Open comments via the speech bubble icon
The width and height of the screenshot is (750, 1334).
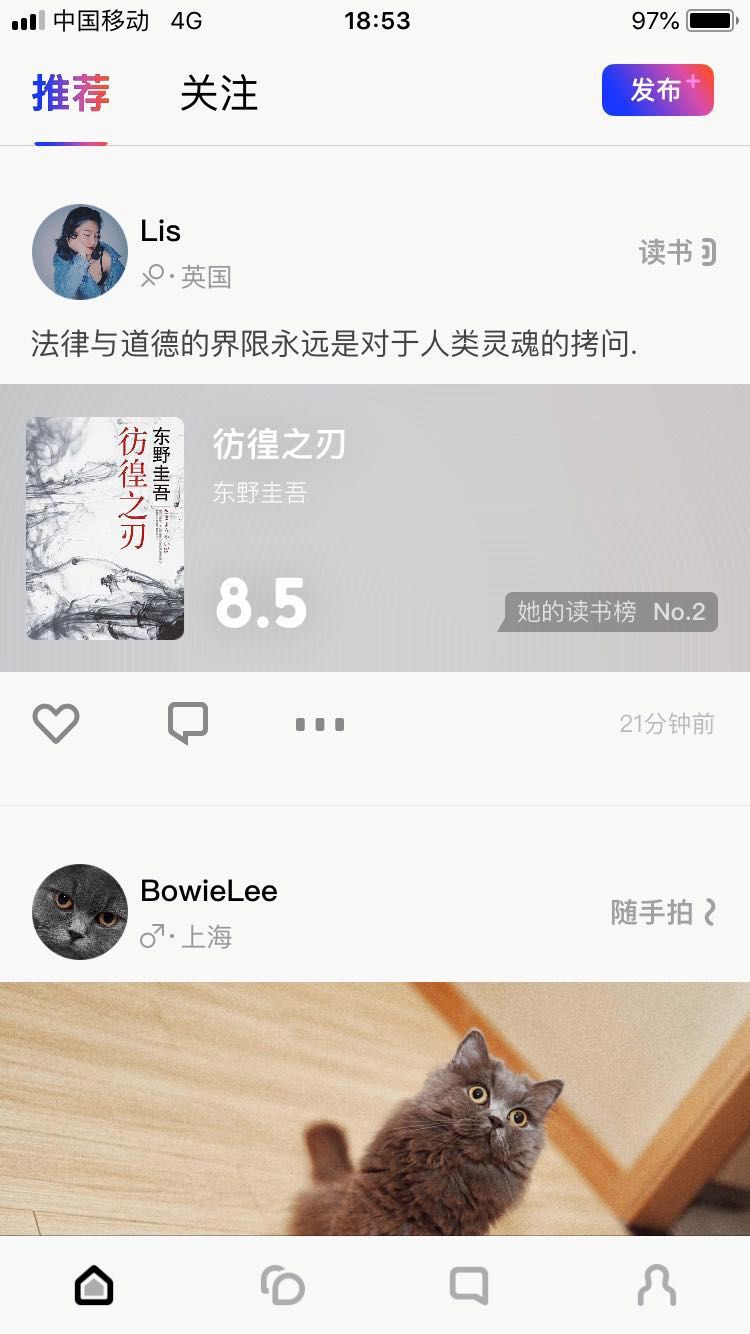(x=189, y=723)
